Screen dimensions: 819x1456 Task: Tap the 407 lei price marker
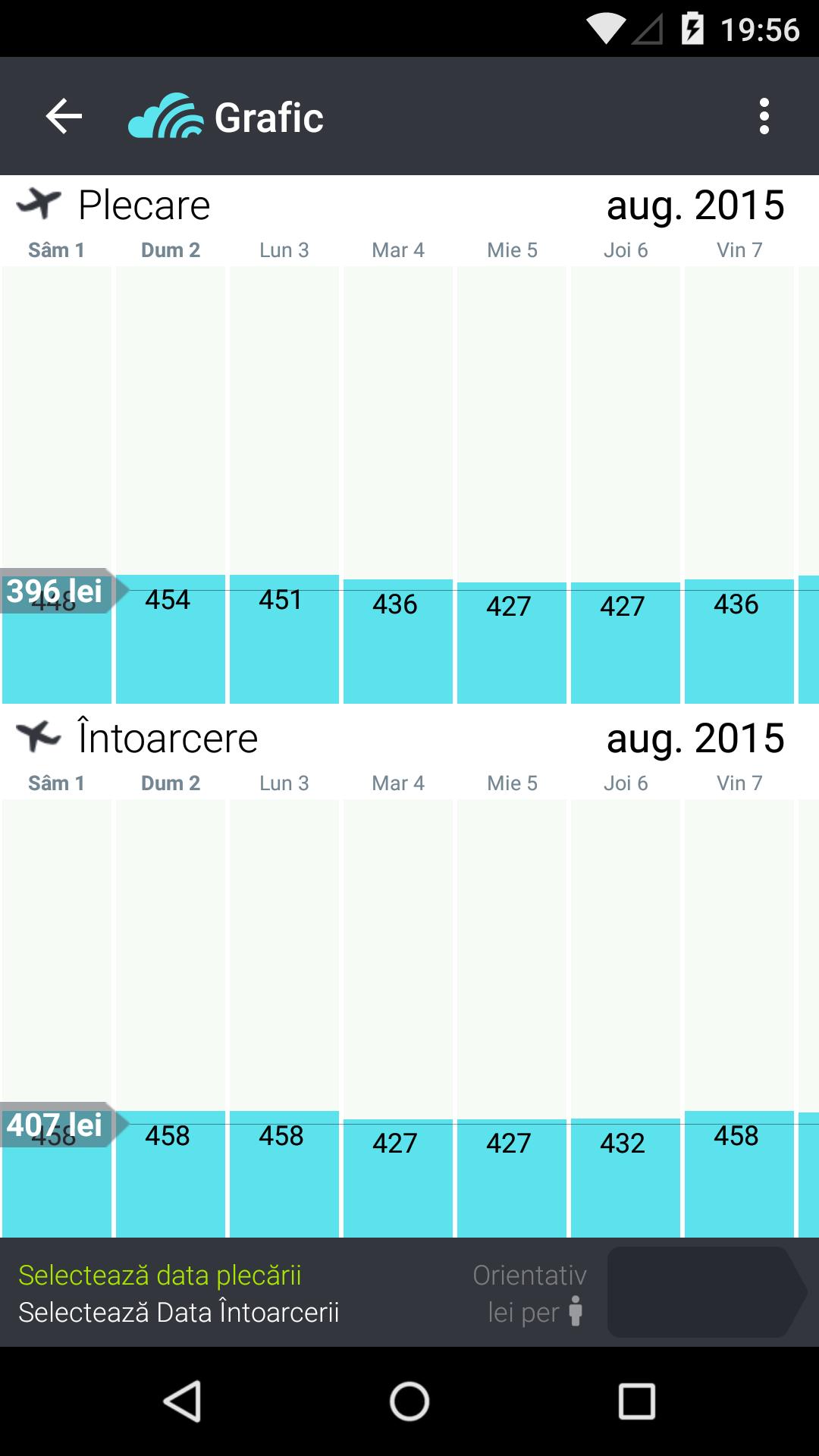(55, 1127)
